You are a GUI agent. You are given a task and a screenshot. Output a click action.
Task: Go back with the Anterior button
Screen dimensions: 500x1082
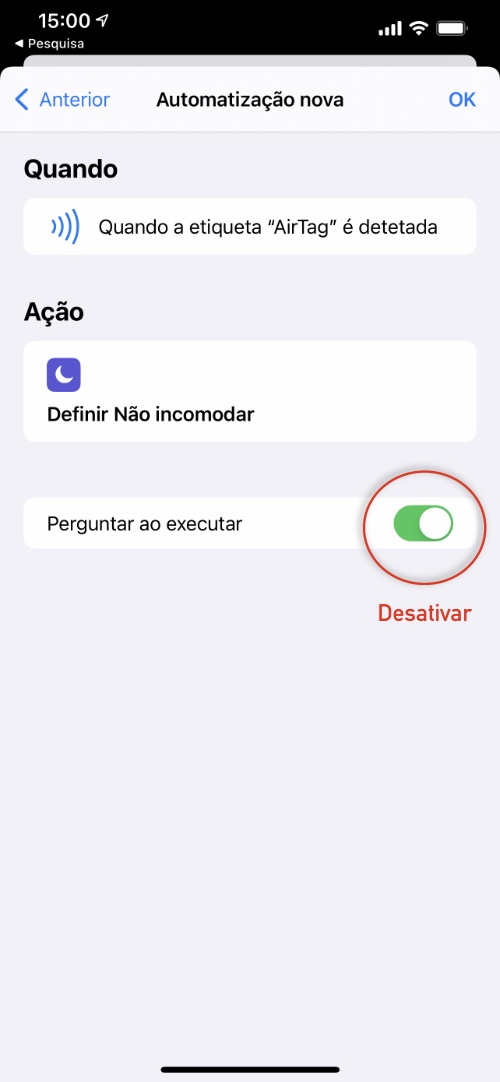coord(62,99)
